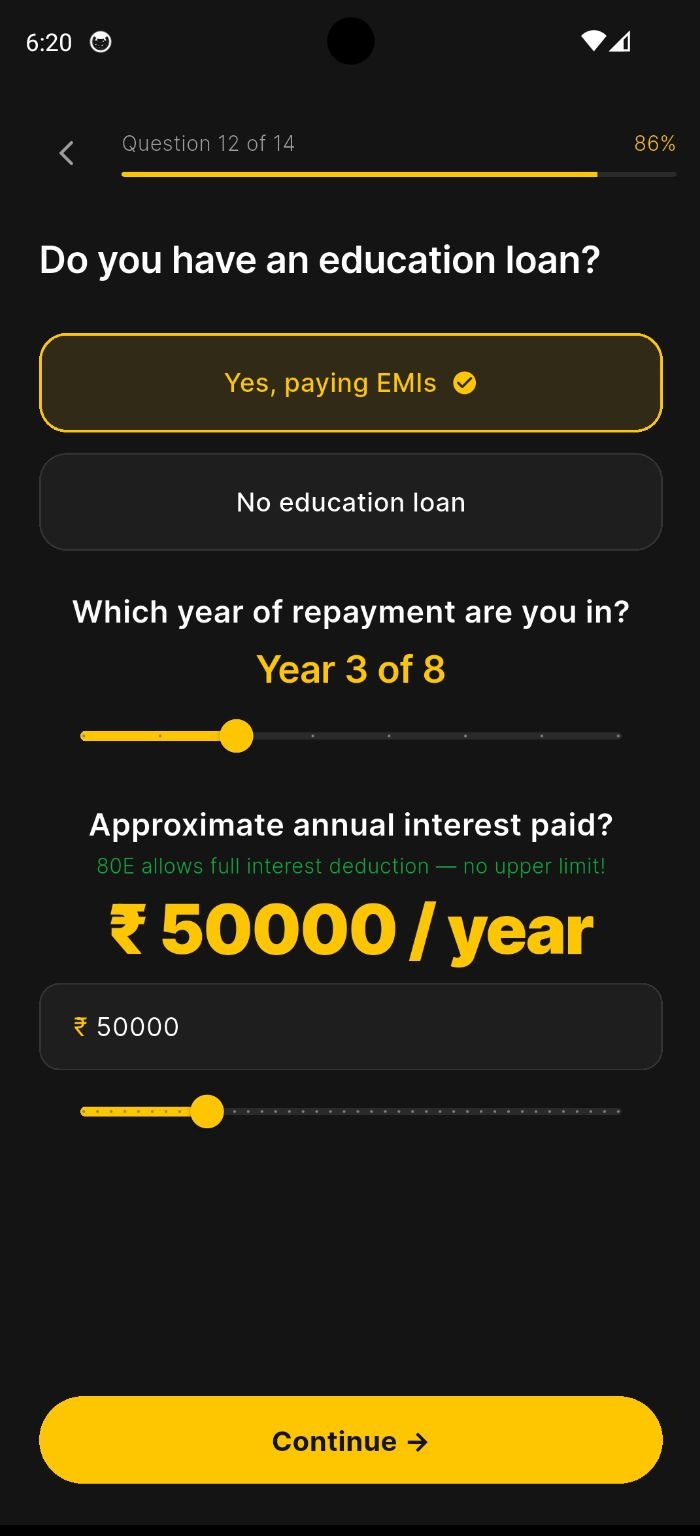Select the "Yes, paying EMIs" option
700x1536 pixels.
pos(351,383)
